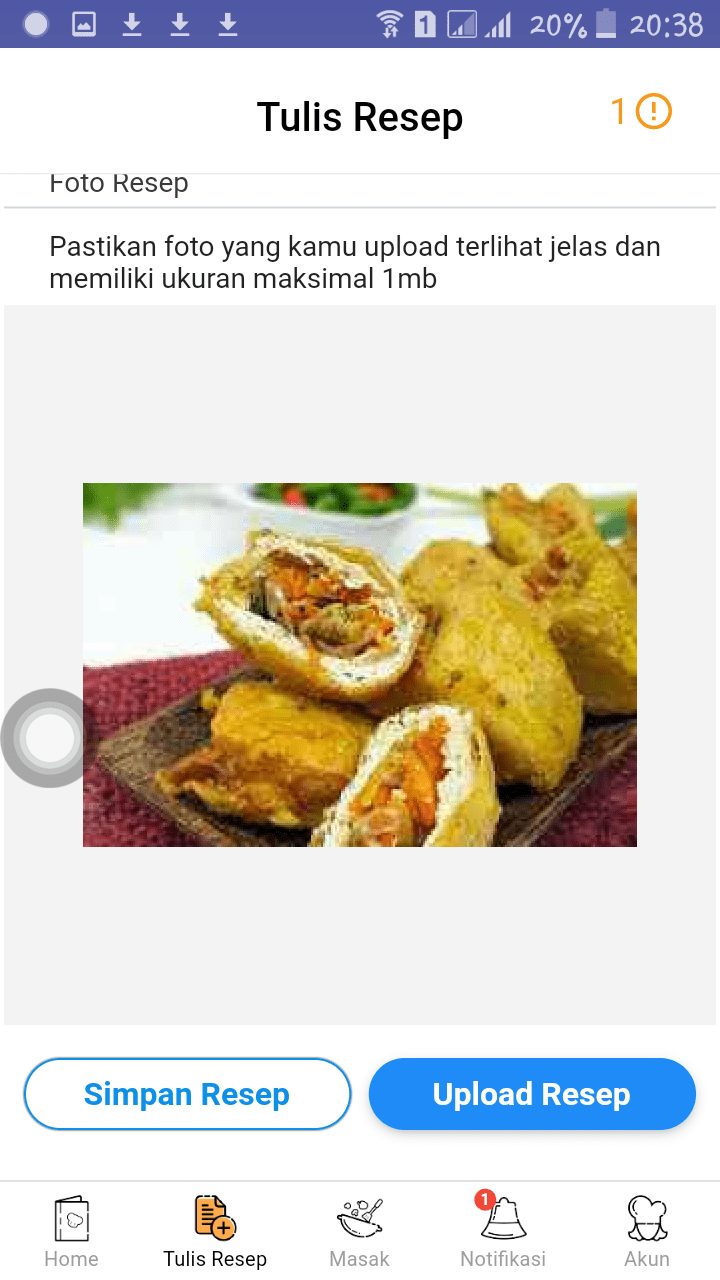Tap the floating assistive touch circle

click(x=47, y=737)
